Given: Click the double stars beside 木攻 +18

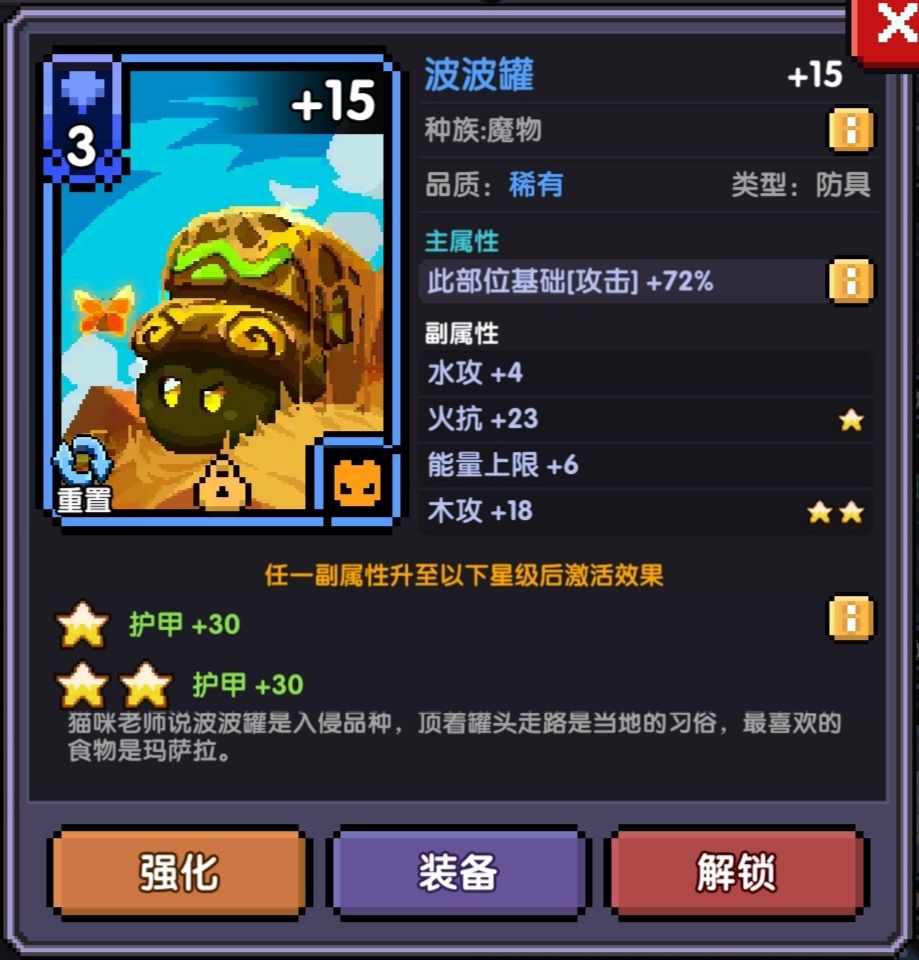Looking at the screenshot, I should [x=832, y=511].
